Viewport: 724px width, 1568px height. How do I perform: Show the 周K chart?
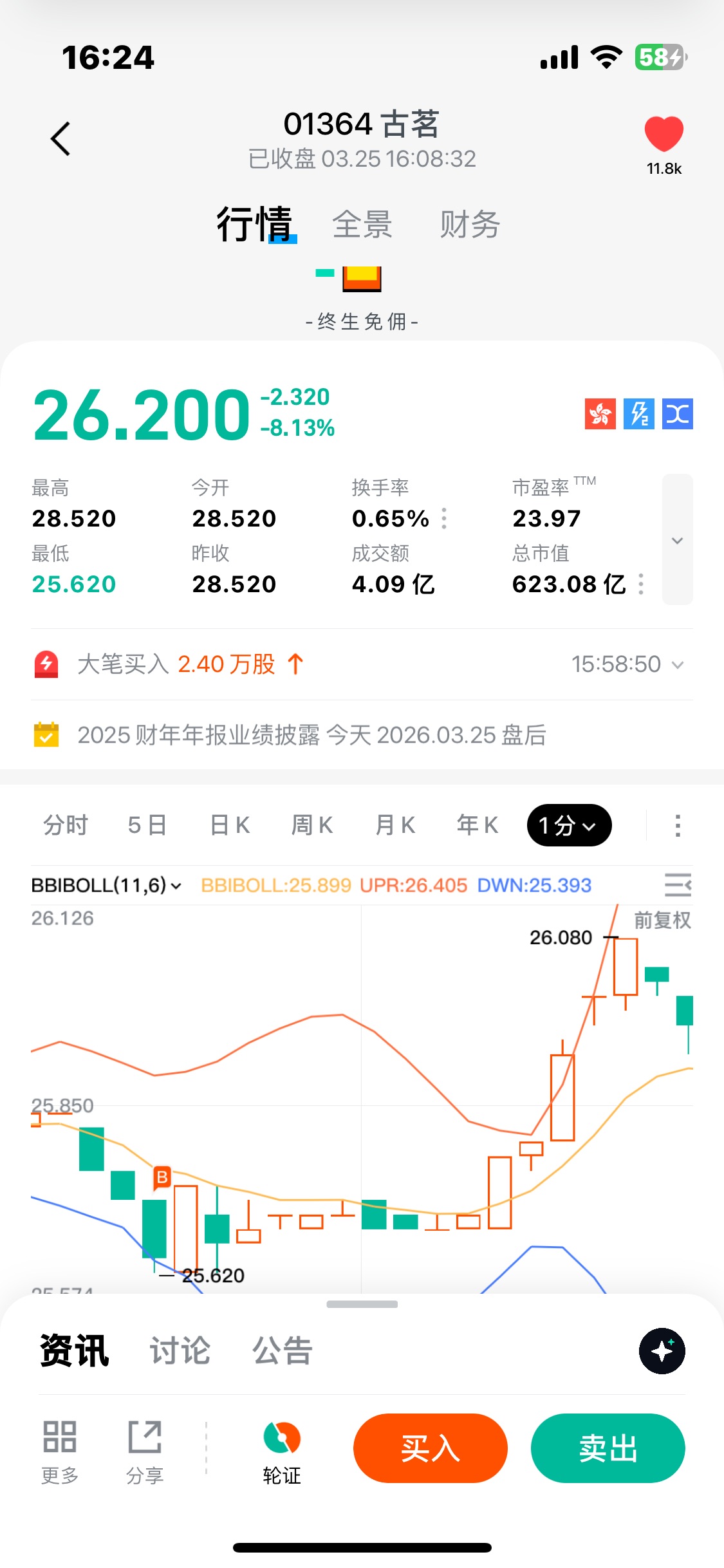pyautogui.click(x=312, y=825)
